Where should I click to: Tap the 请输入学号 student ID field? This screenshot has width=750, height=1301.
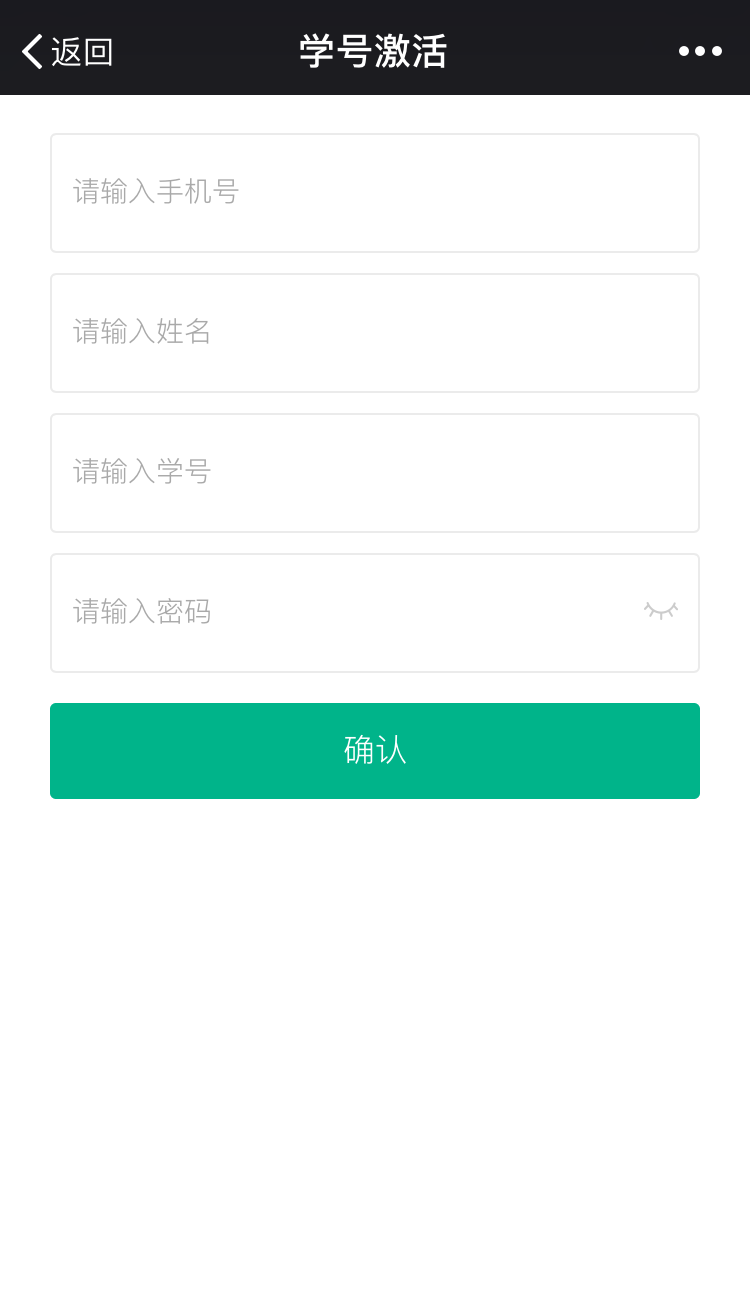pos(375,473)
